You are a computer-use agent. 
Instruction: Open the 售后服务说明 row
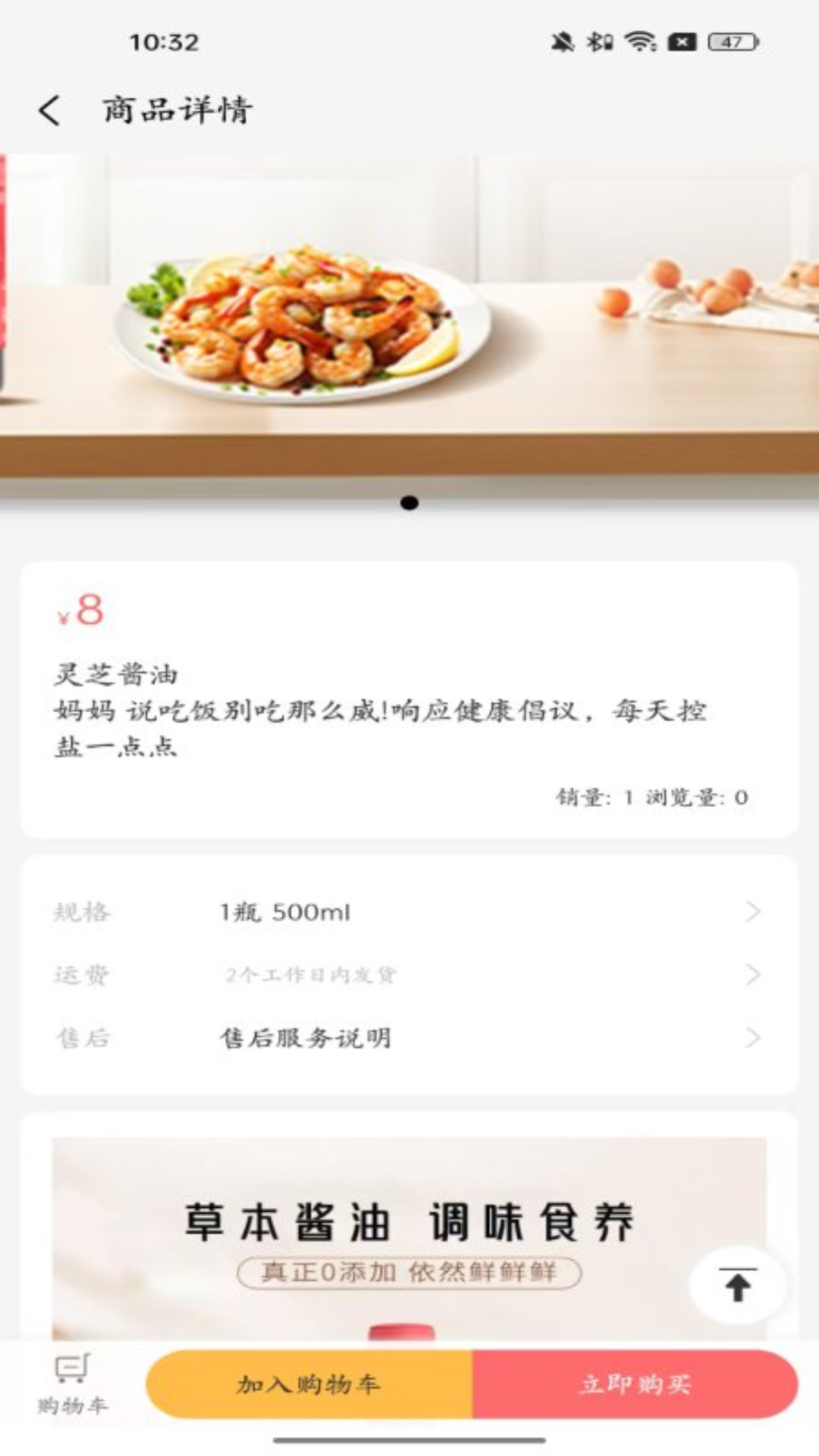tap(409, 1037)
